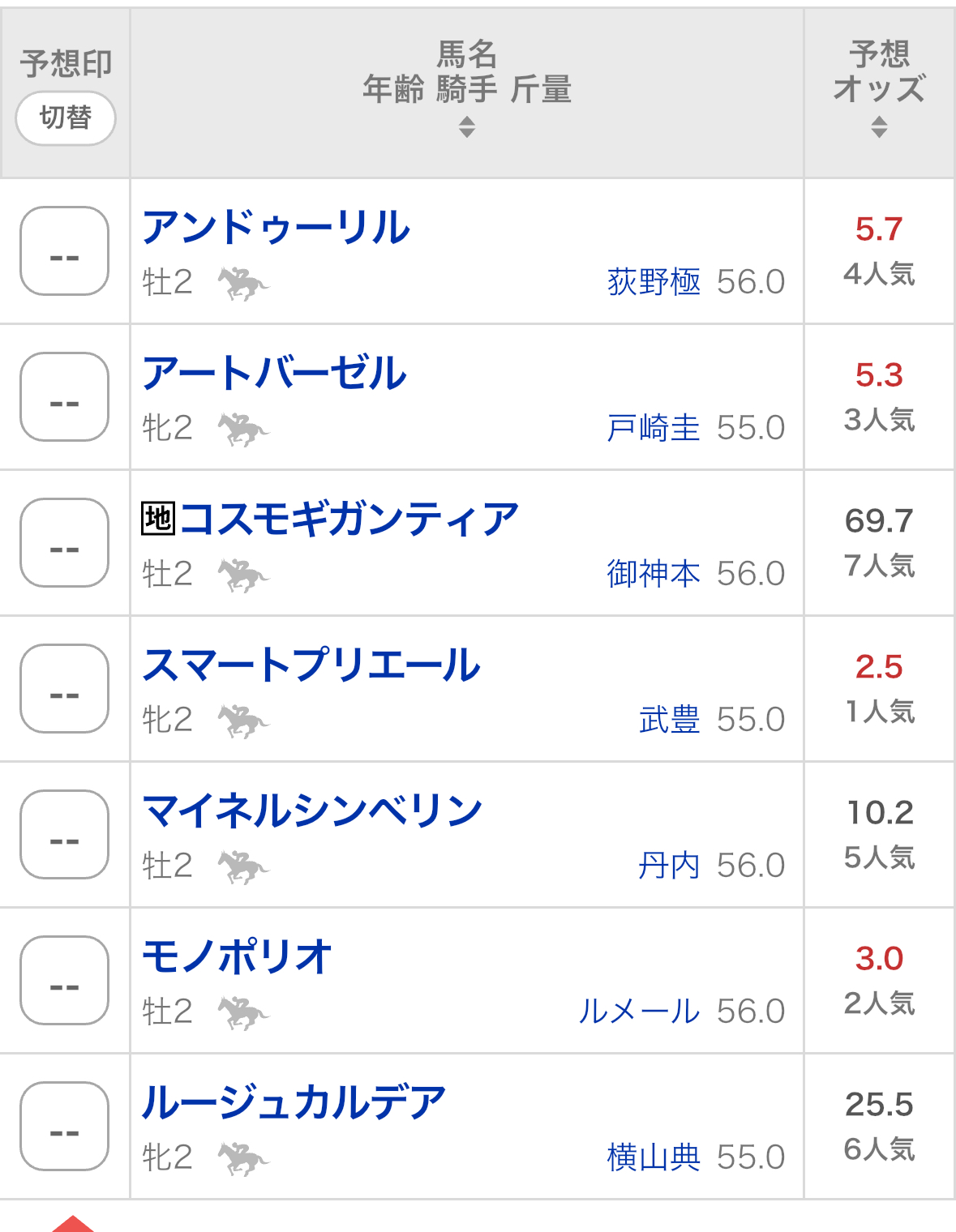Viewport: 956px width, 1232px height.
Task: Open jockey 武豊 profile
Action: coord(669,720)
